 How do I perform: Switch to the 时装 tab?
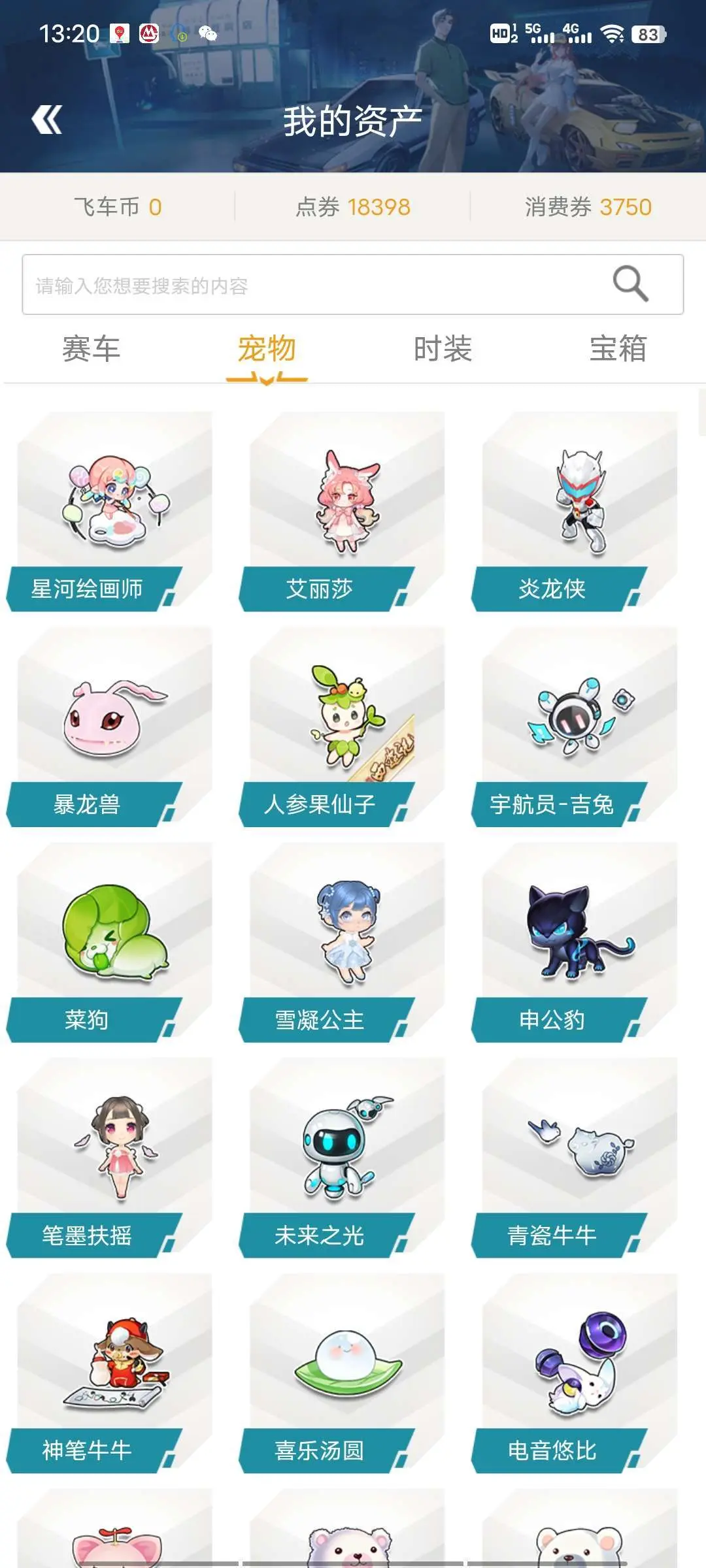(x=443, y=349)
